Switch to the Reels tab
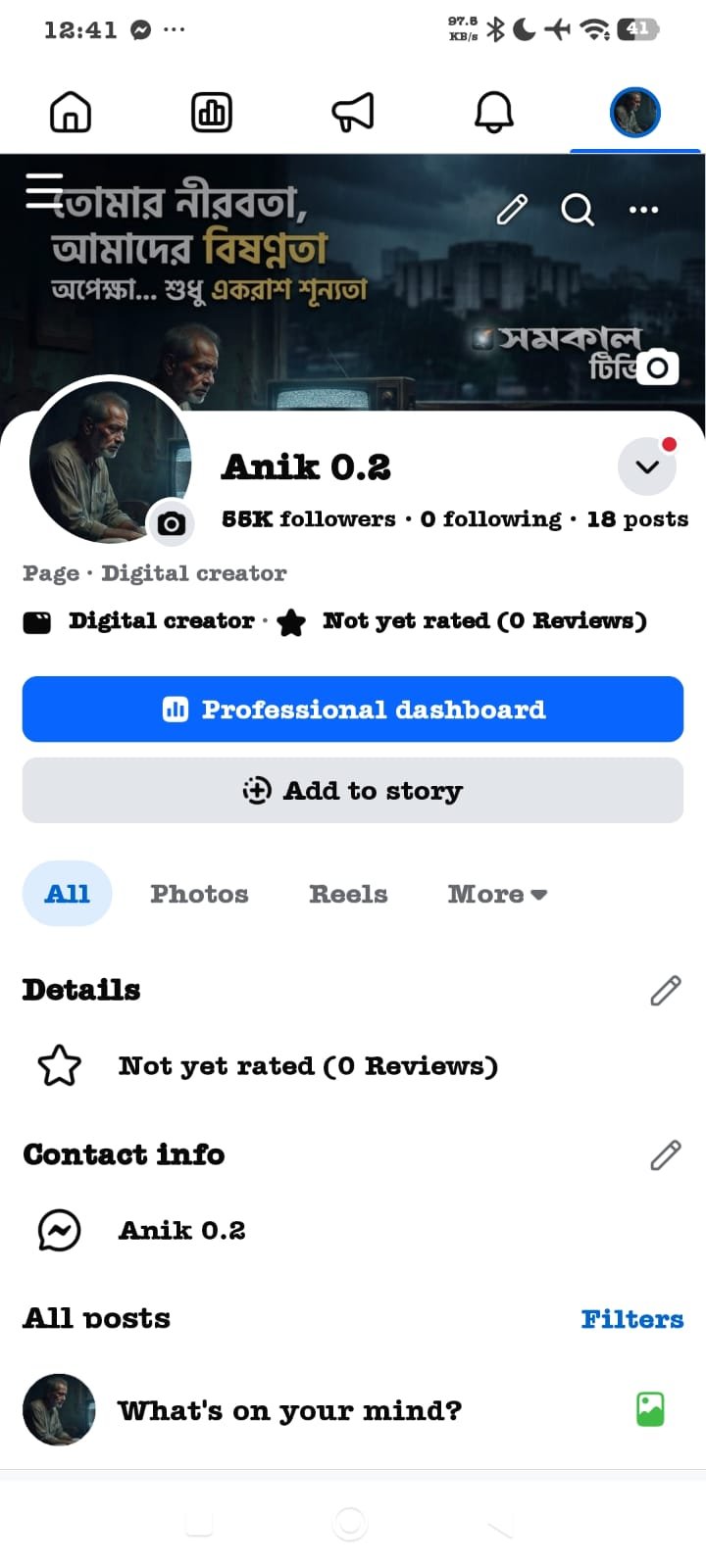The image size is (706, 1568). [348, 894]
